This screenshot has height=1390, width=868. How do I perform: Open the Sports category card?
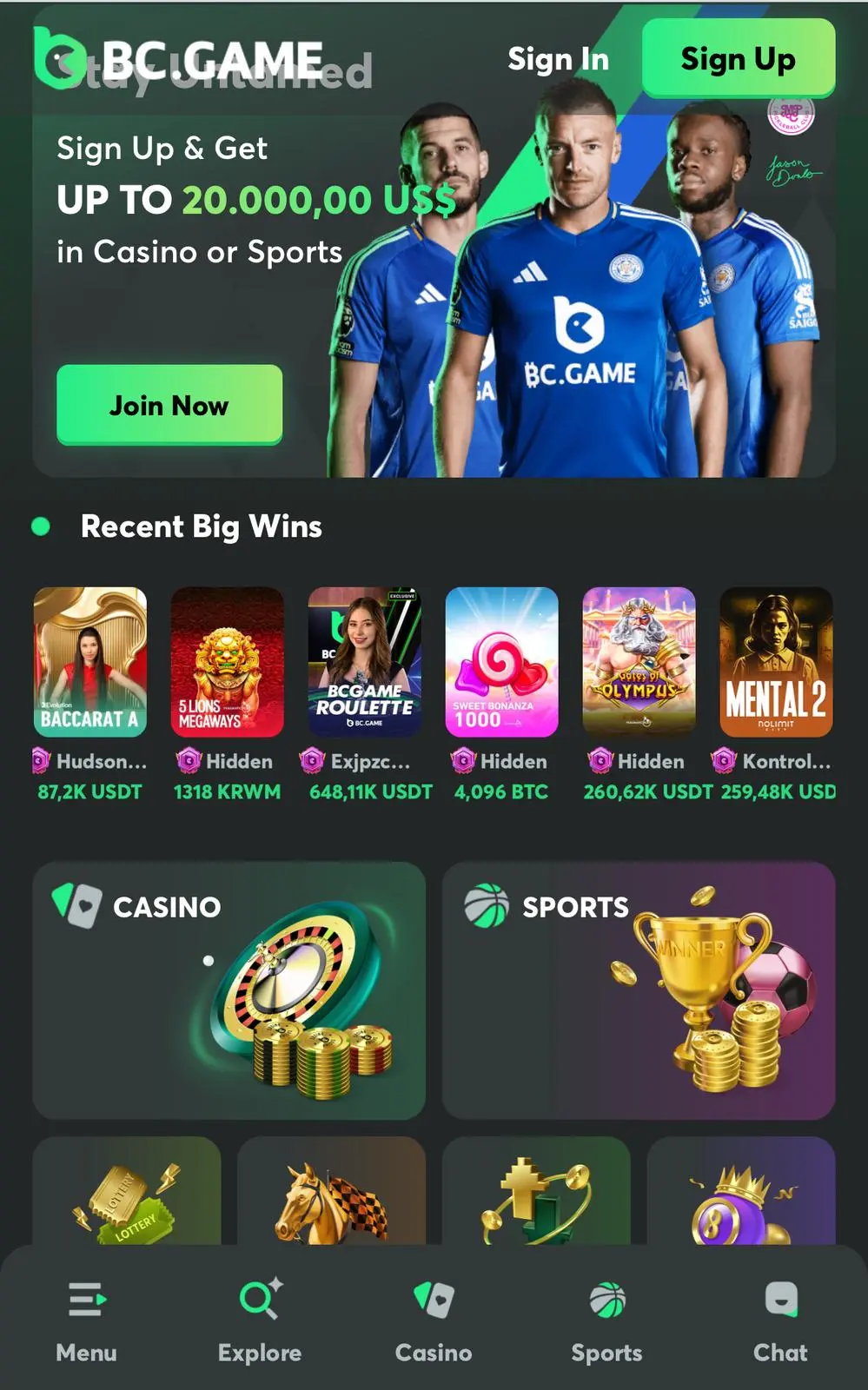(x=639, y=990)
